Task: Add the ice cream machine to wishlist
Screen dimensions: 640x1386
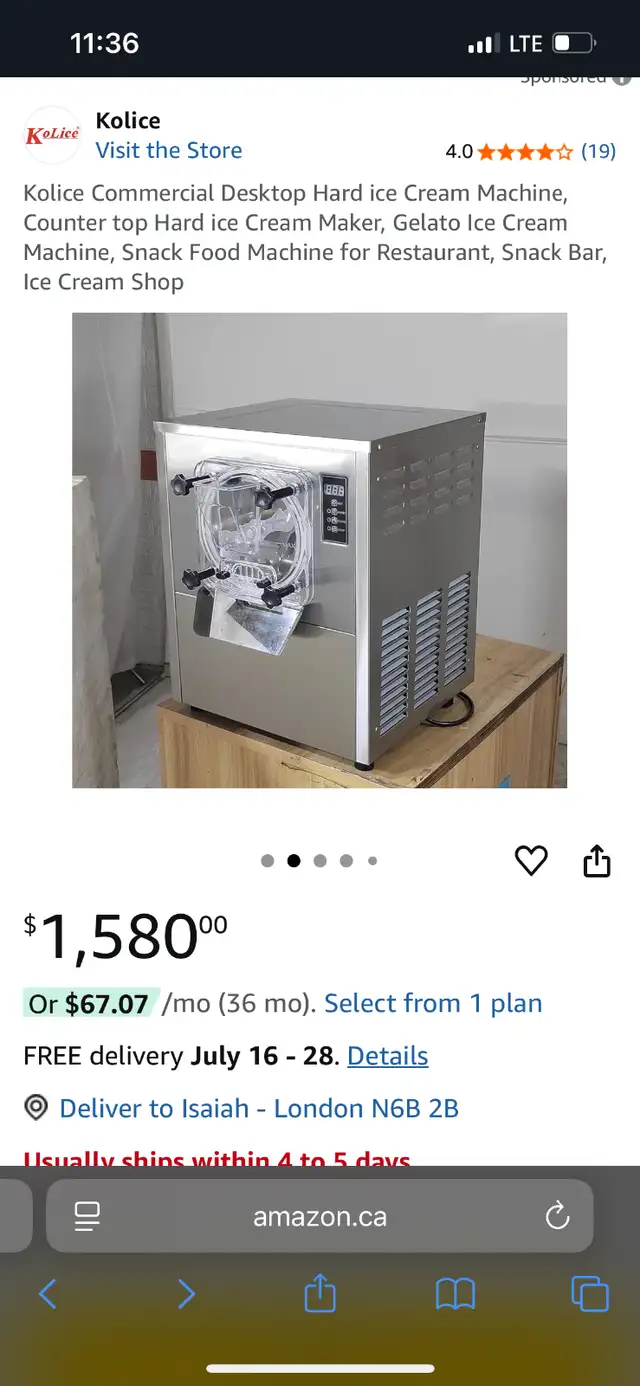Action: 531,861
